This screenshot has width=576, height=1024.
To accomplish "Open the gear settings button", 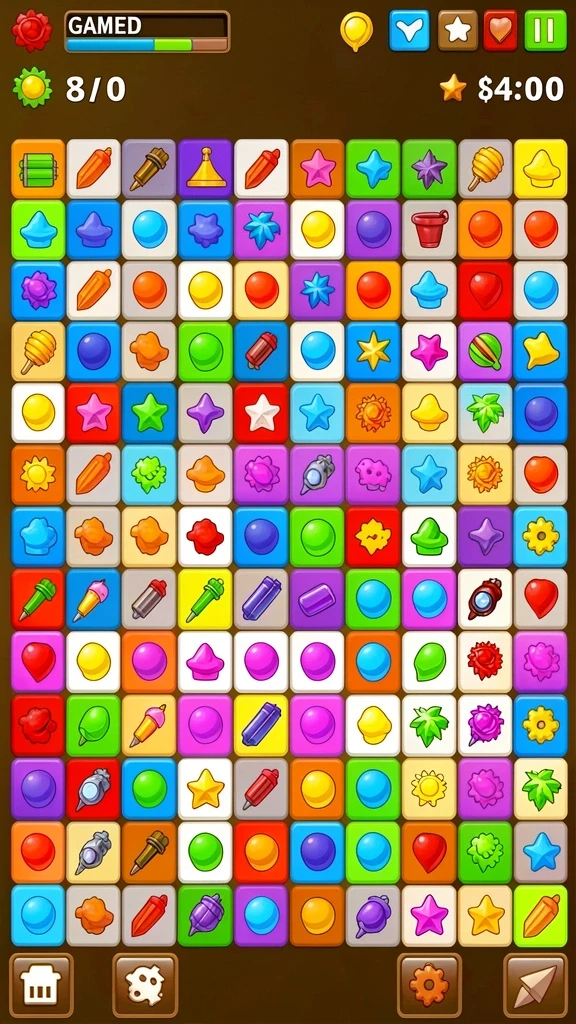I will point(429,985).
